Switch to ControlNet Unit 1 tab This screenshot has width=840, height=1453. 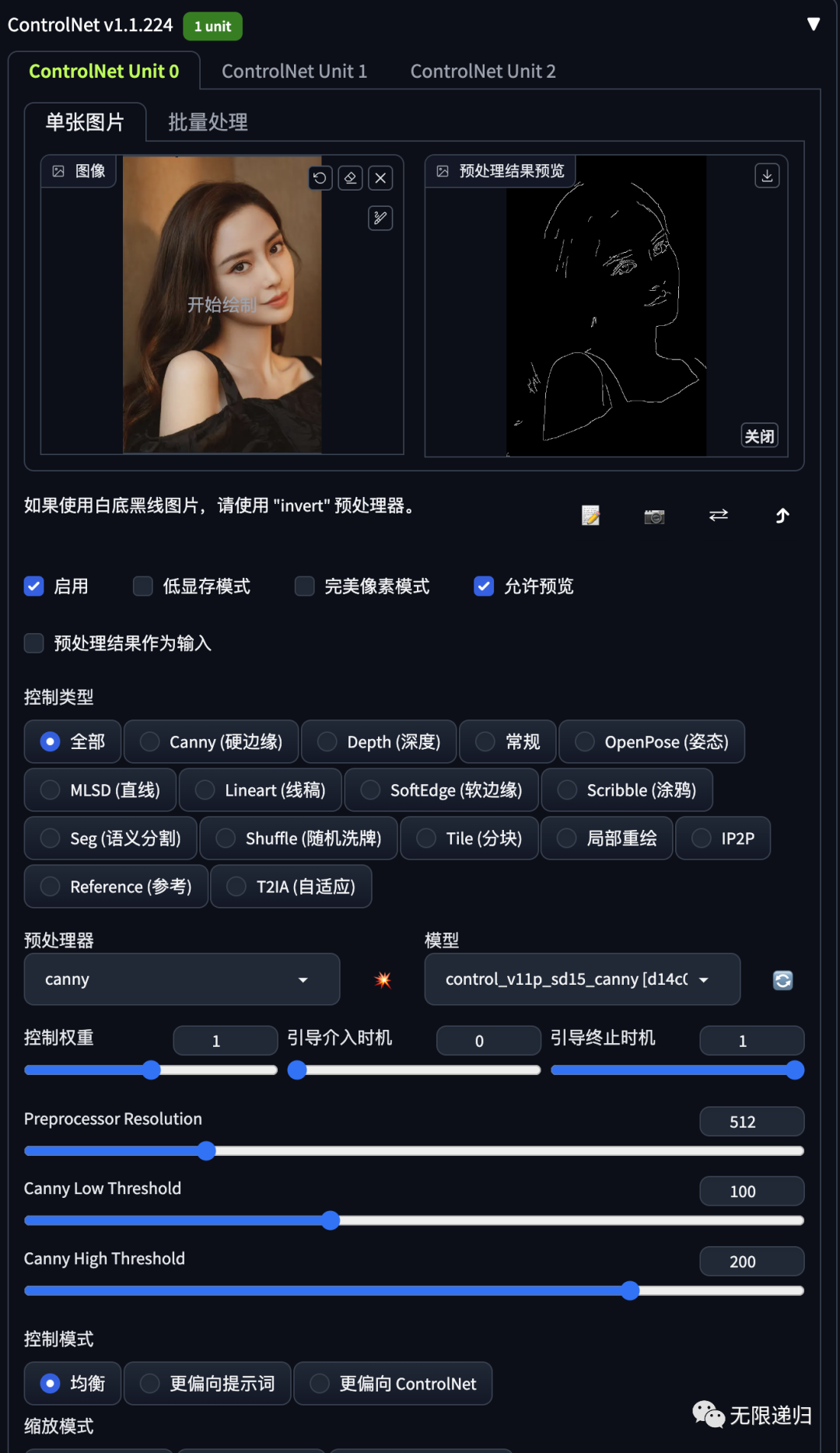click(294, 71)
